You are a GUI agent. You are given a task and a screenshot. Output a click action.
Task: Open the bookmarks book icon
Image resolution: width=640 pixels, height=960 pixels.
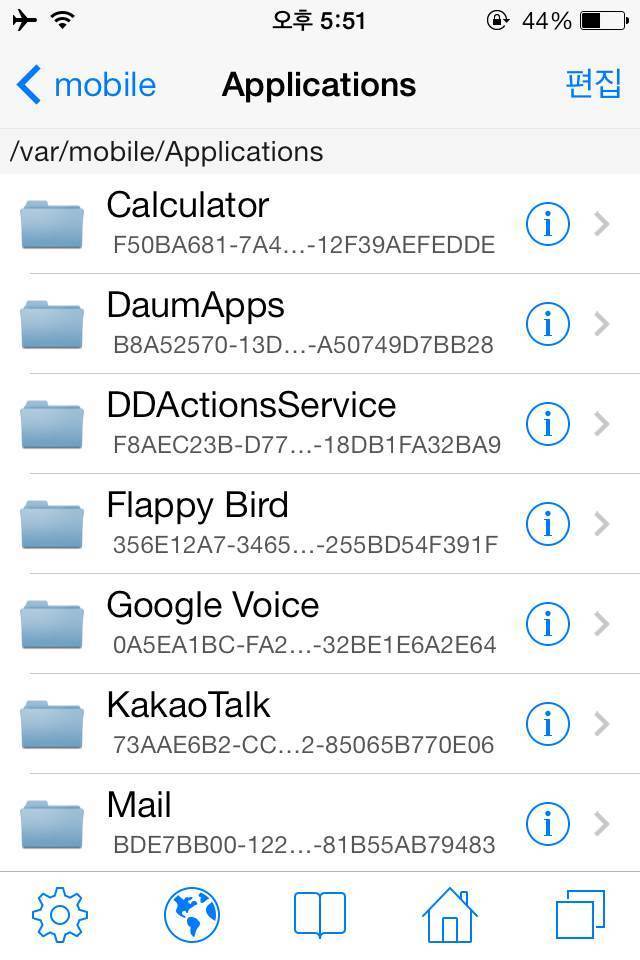click(x=320, y=914)
